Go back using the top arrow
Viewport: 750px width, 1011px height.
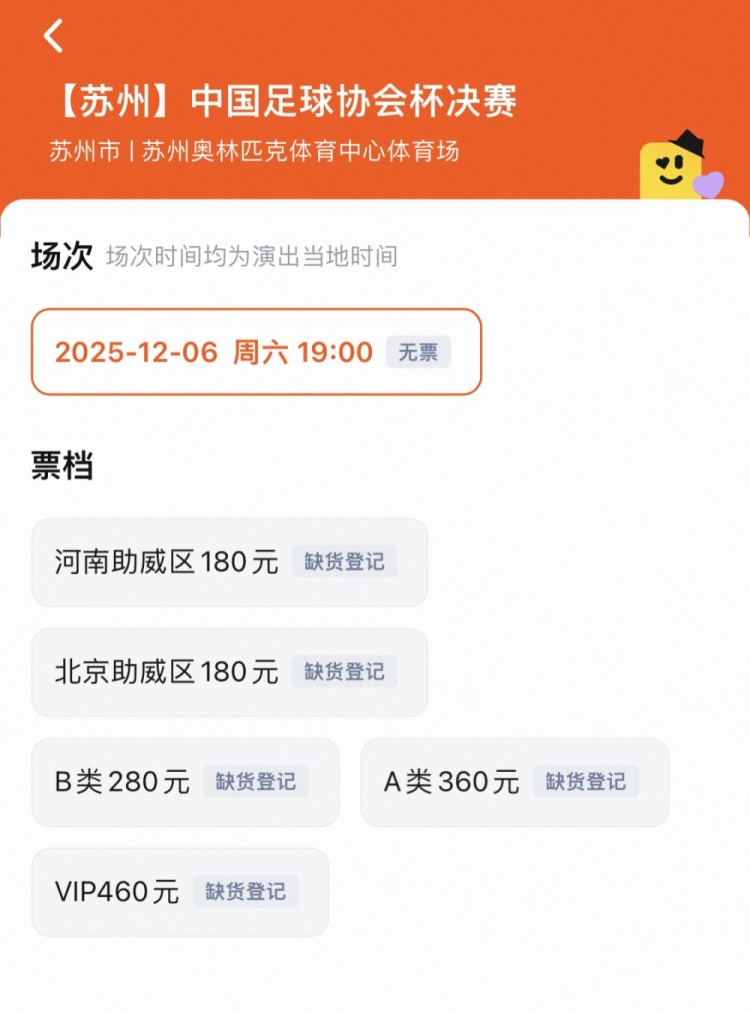[x=53, y=37]
